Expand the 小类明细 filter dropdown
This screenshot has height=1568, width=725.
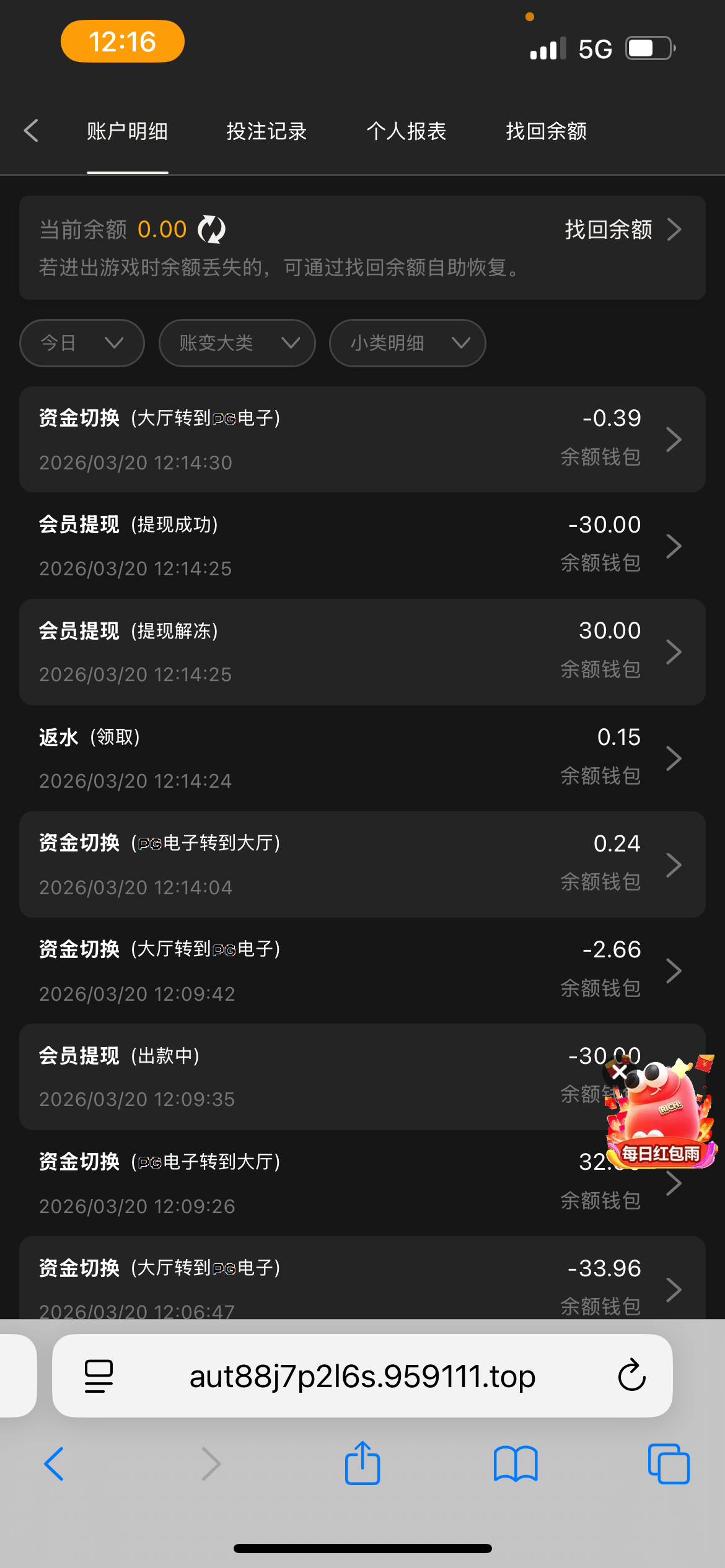pyautogui.click(x=407, y=343)
